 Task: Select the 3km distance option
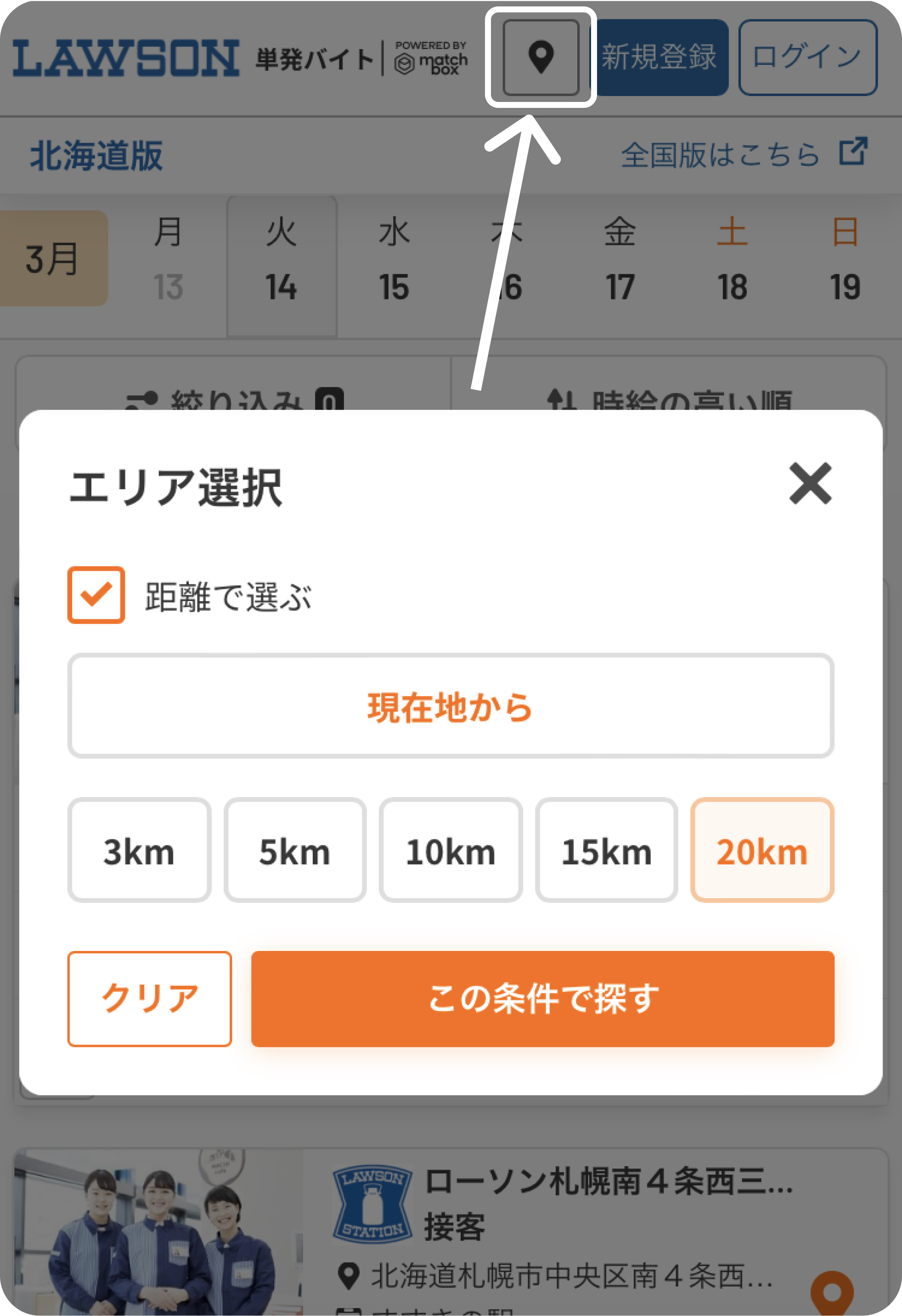[139, 850]
